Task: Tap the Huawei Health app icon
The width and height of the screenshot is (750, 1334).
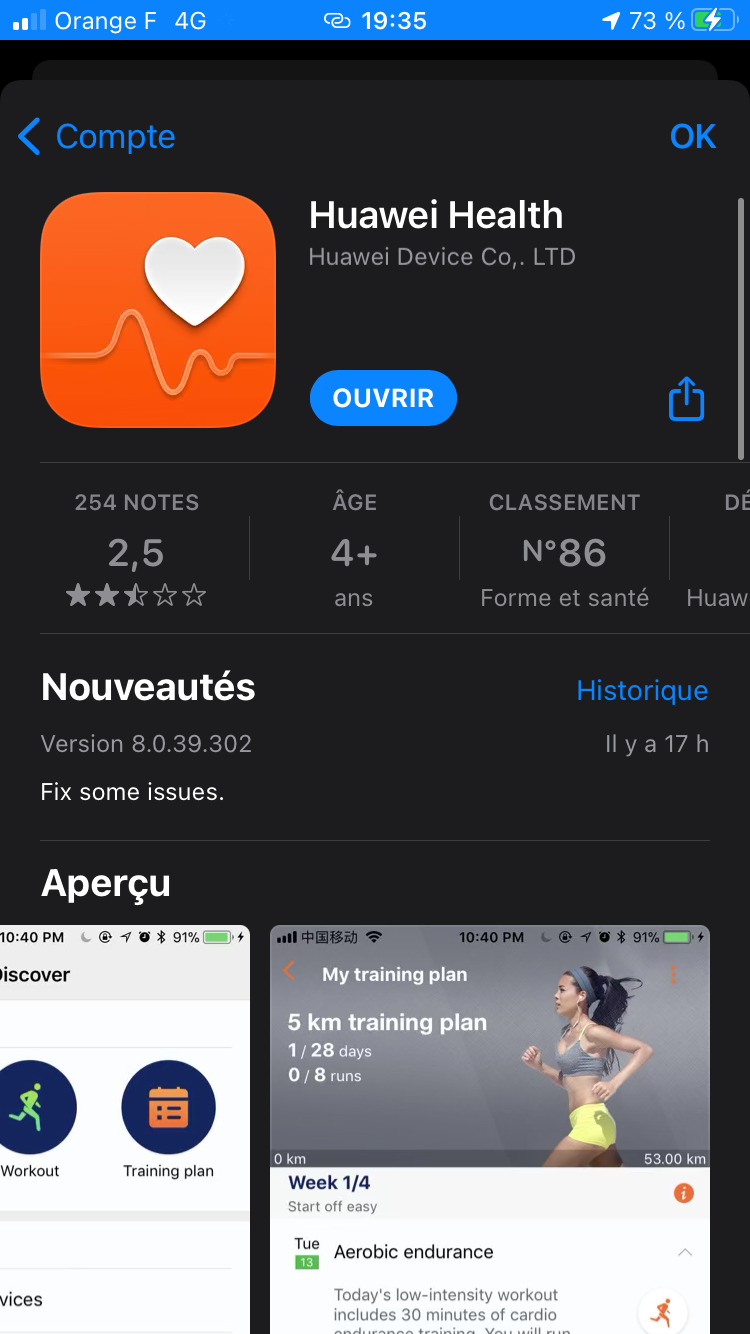Action: pyautogui.click(x=157, y=310)
